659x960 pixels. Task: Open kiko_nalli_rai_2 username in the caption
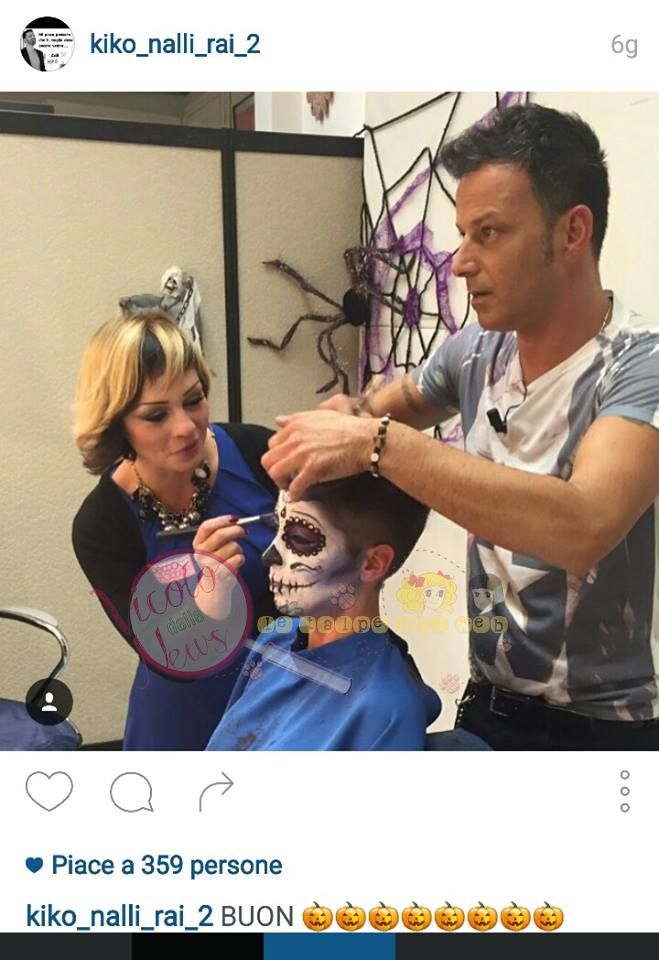click(119, 916)
